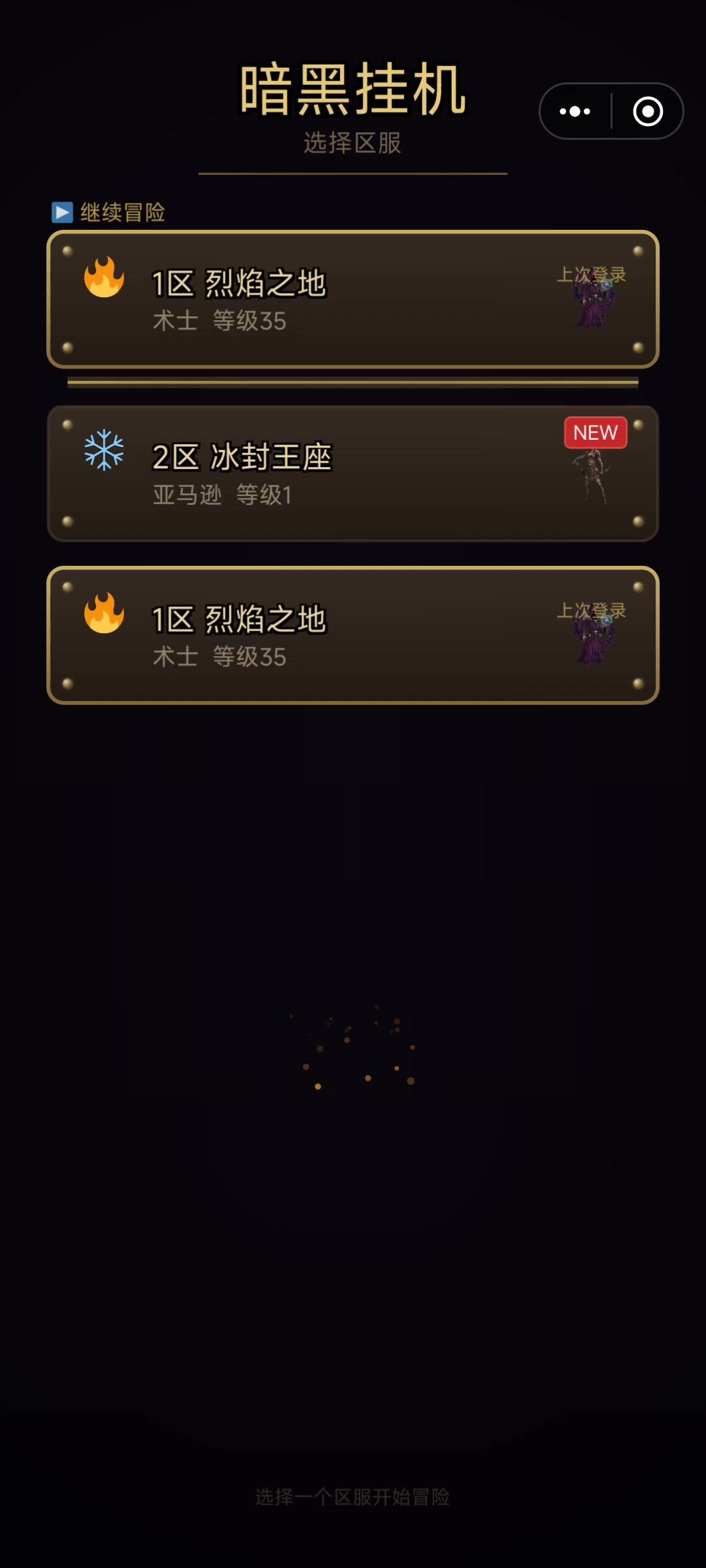Image resolution: width=706 pixels, height=1568 pixels.
Task: Open the mini program three-dot menu
Action: point(575,112)
